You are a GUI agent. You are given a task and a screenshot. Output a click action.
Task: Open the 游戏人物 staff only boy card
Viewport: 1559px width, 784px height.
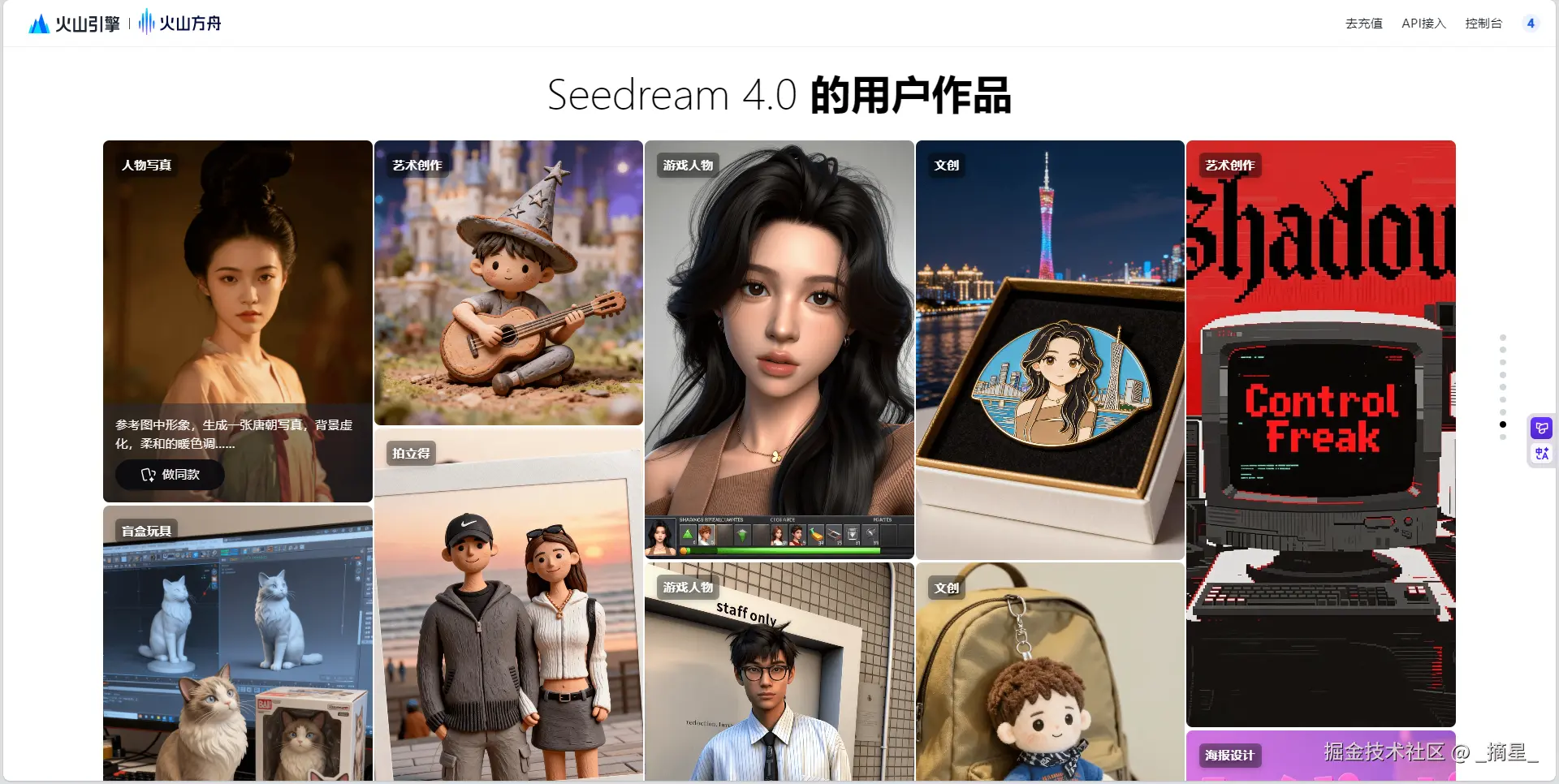pos(779,674)
